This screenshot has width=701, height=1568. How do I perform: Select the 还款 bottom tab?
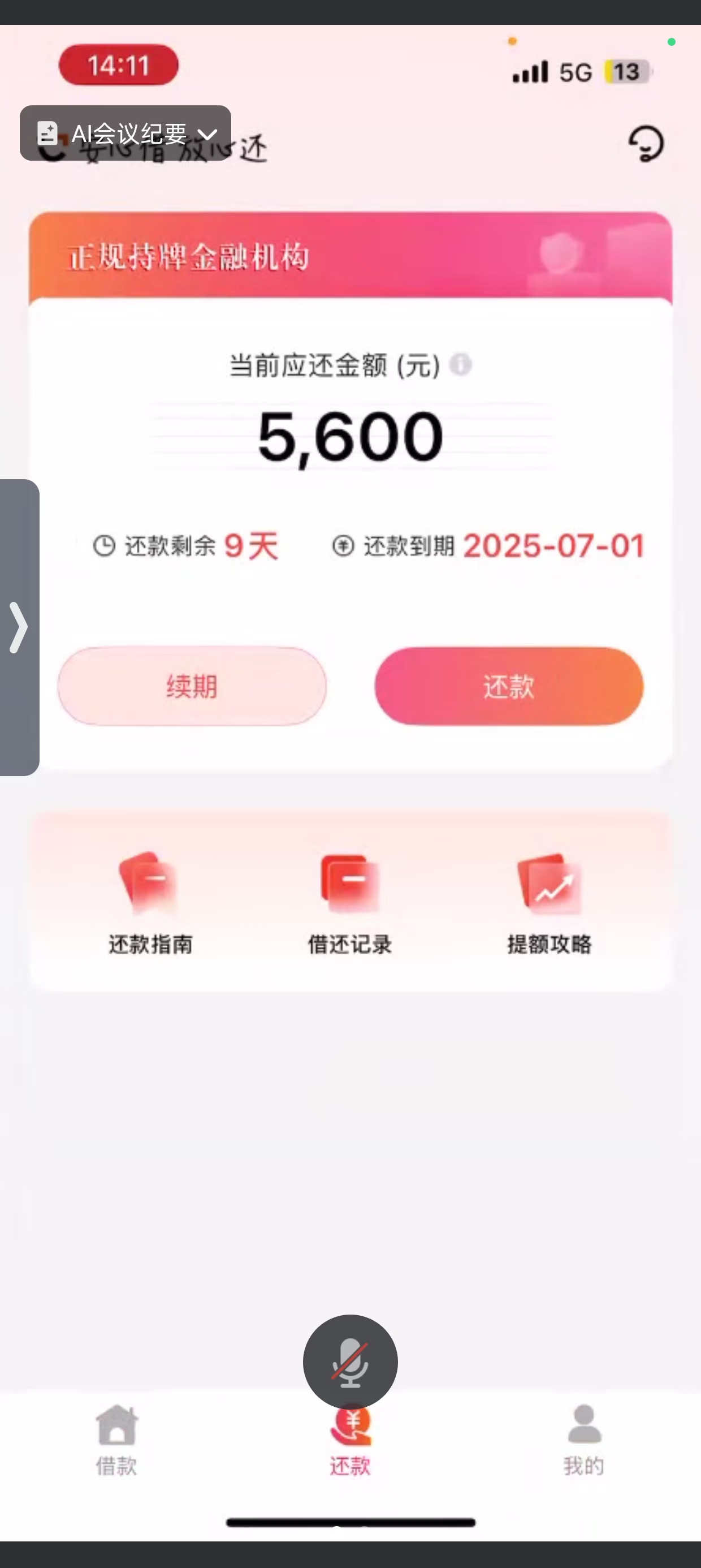point(350,1455)
